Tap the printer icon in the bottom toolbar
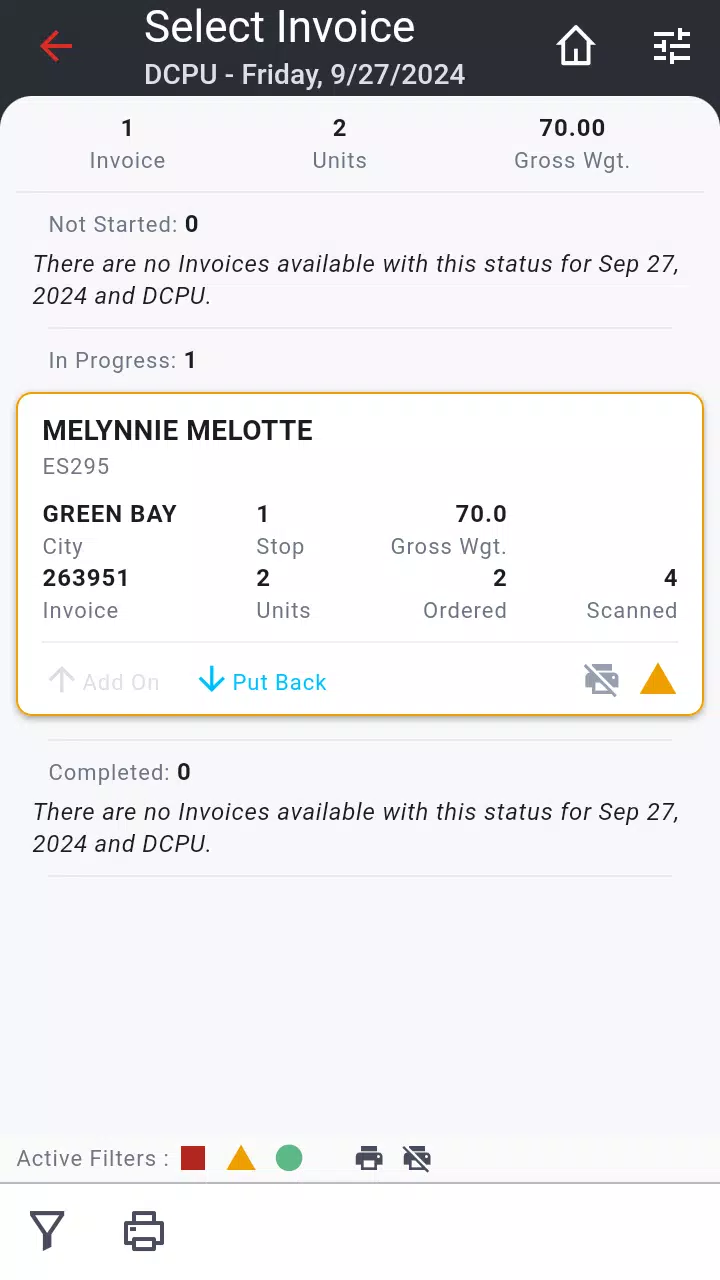The height and width of the screenshot is (1280, 720). click(144, 1231)
